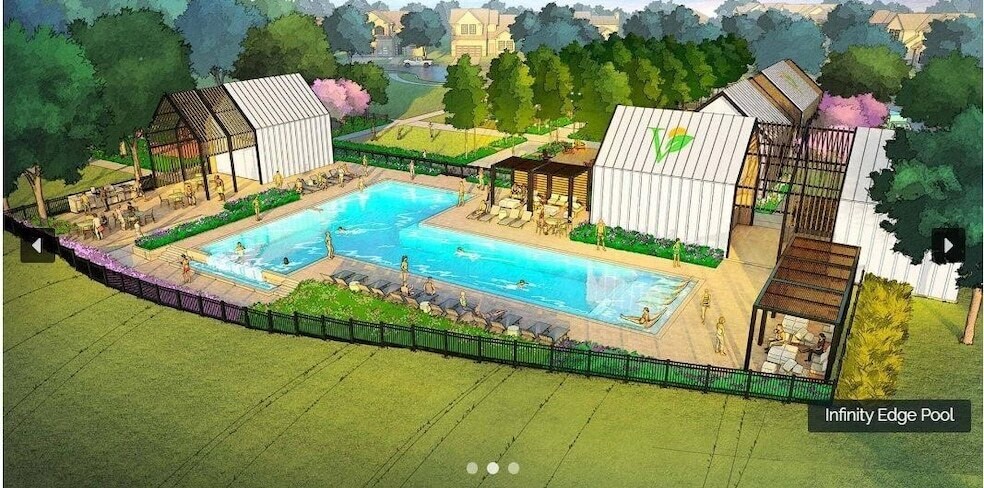Jump to the first carousel dot
This screenshot has height=488, width=984.
coord(471,467)
